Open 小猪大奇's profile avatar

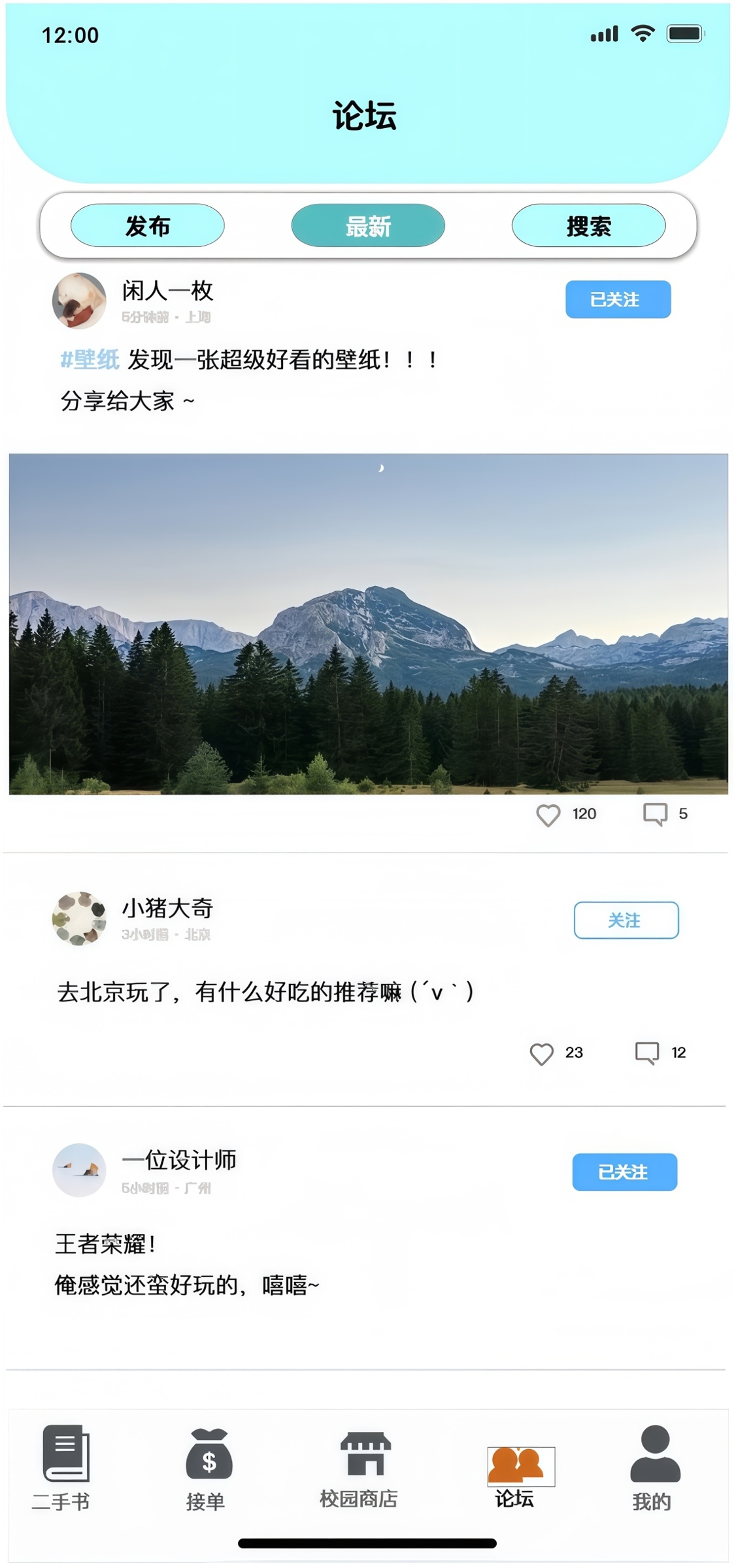(79, 918)
